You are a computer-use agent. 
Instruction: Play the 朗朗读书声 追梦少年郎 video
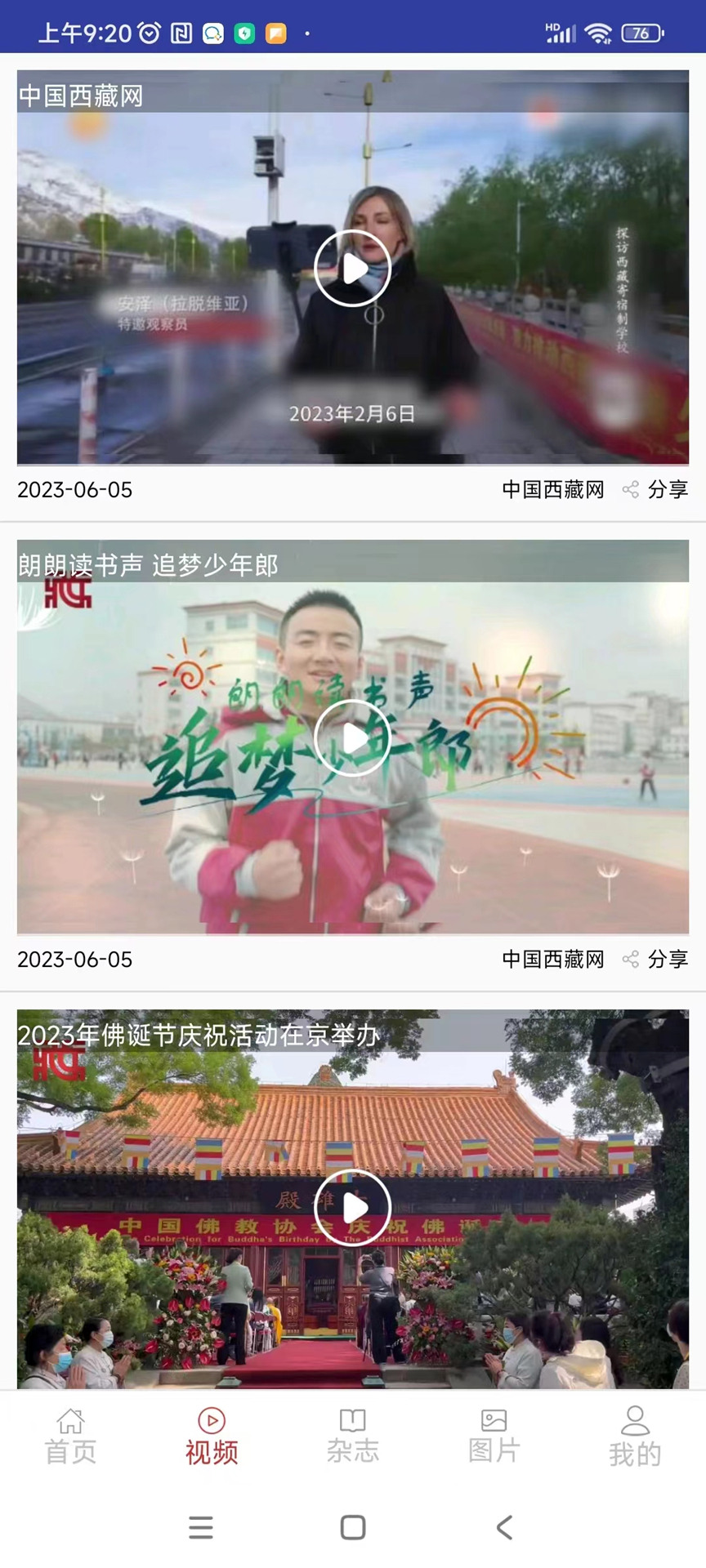(x=352, y=738)
